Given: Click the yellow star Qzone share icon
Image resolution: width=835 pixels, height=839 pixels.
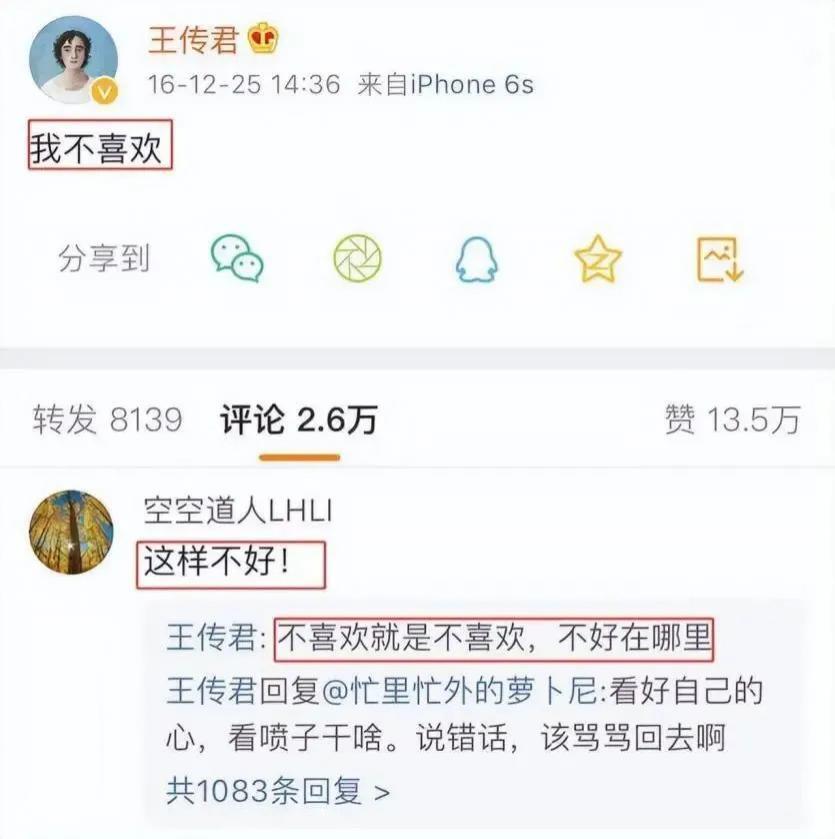Looking at the screenshot, I should tap(596, 259).
